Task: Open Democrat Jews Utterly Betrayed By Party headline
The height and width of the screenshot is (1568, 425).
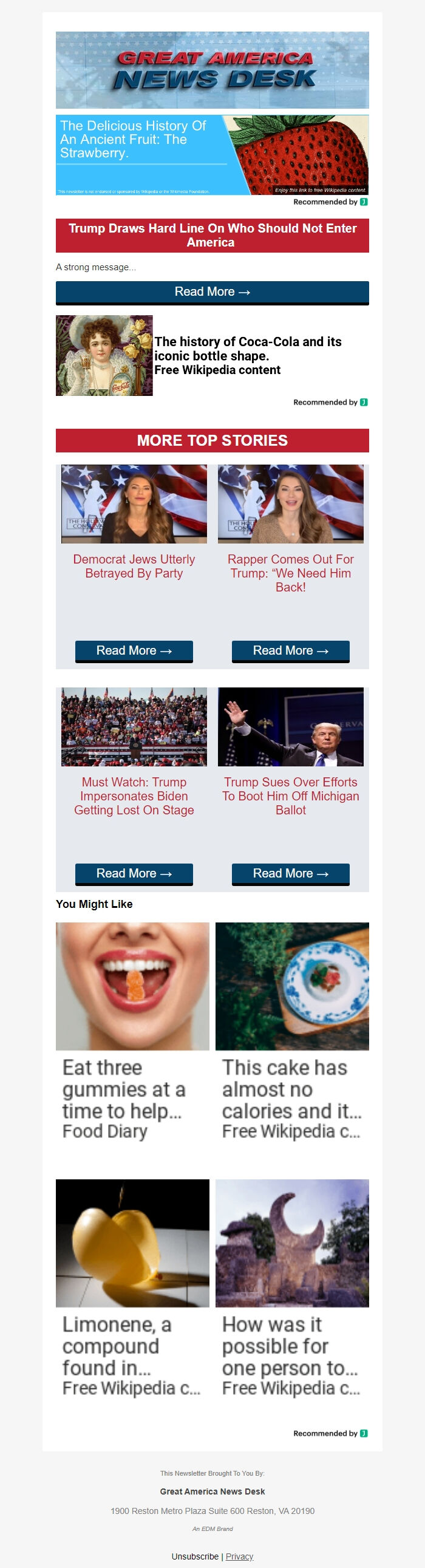Action: (x=134, y=566)
